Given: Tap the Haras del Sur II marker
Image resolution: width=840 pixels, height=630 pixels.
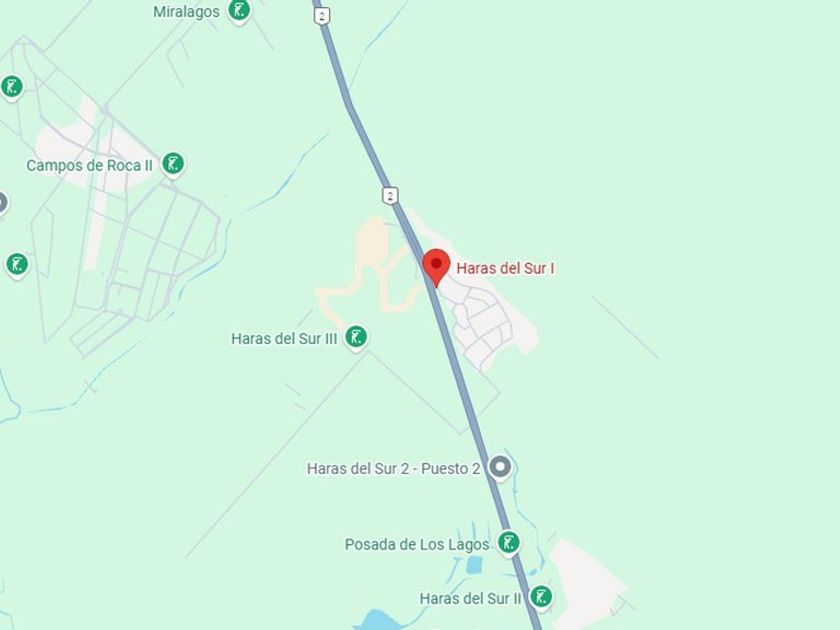Looking at the screenshot, I should click(541, 597).
